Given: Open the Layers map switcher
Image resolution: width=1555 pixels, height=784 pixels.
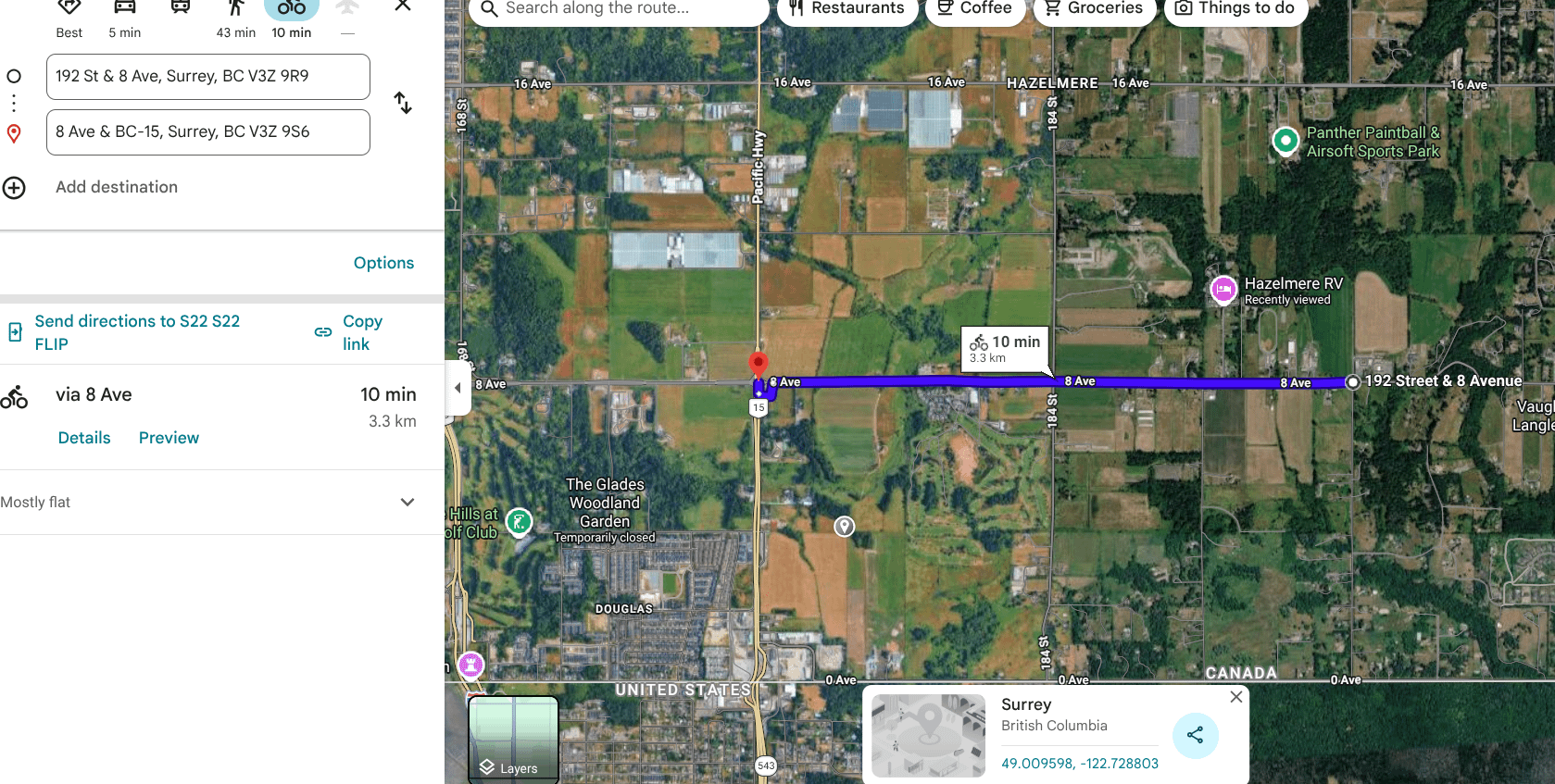Looking at the screenshot, I should click(513, 740).
